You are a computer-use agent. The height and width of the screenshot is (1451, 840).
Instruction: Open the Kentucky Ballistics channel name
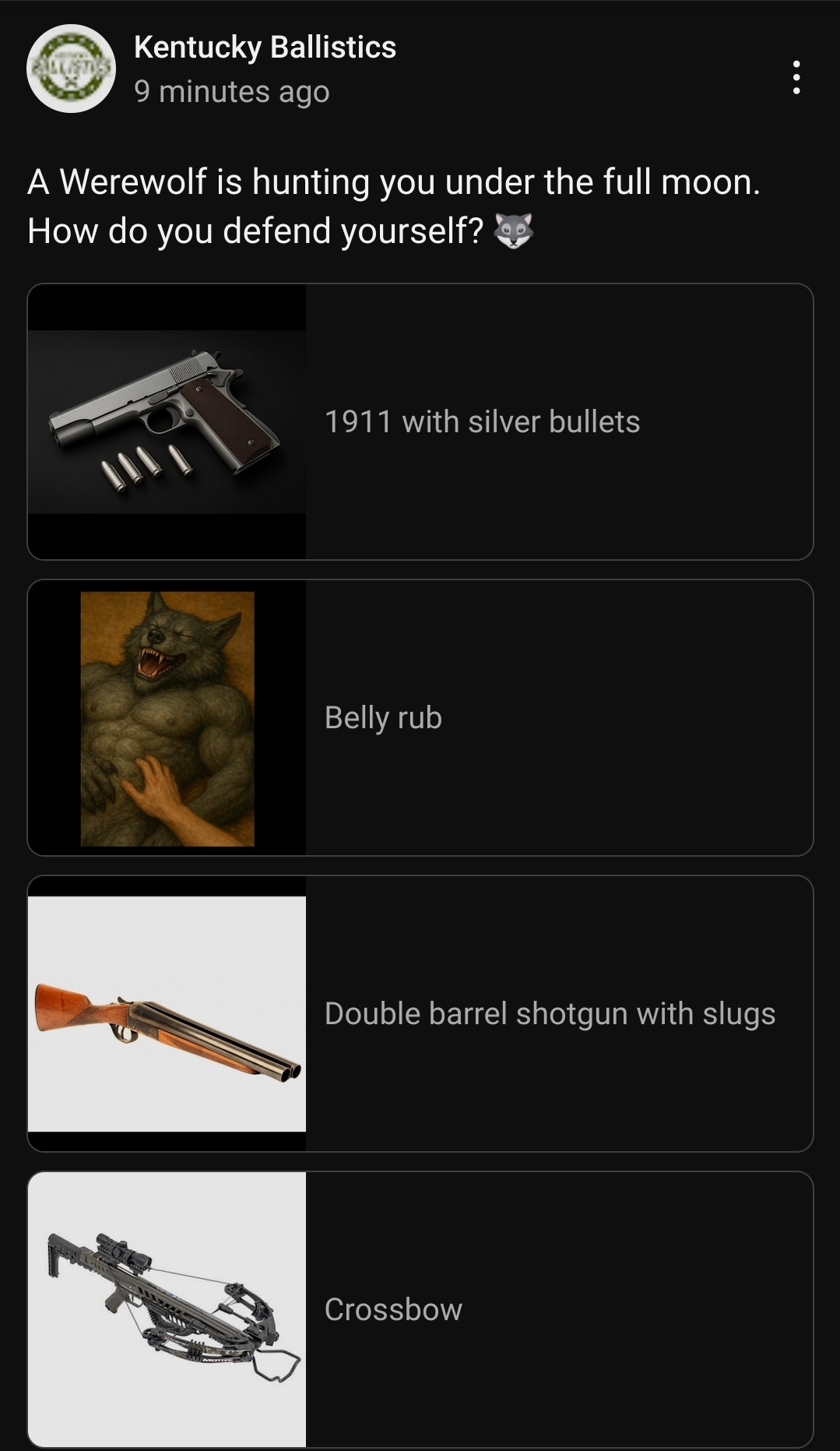tap(265, 47)
